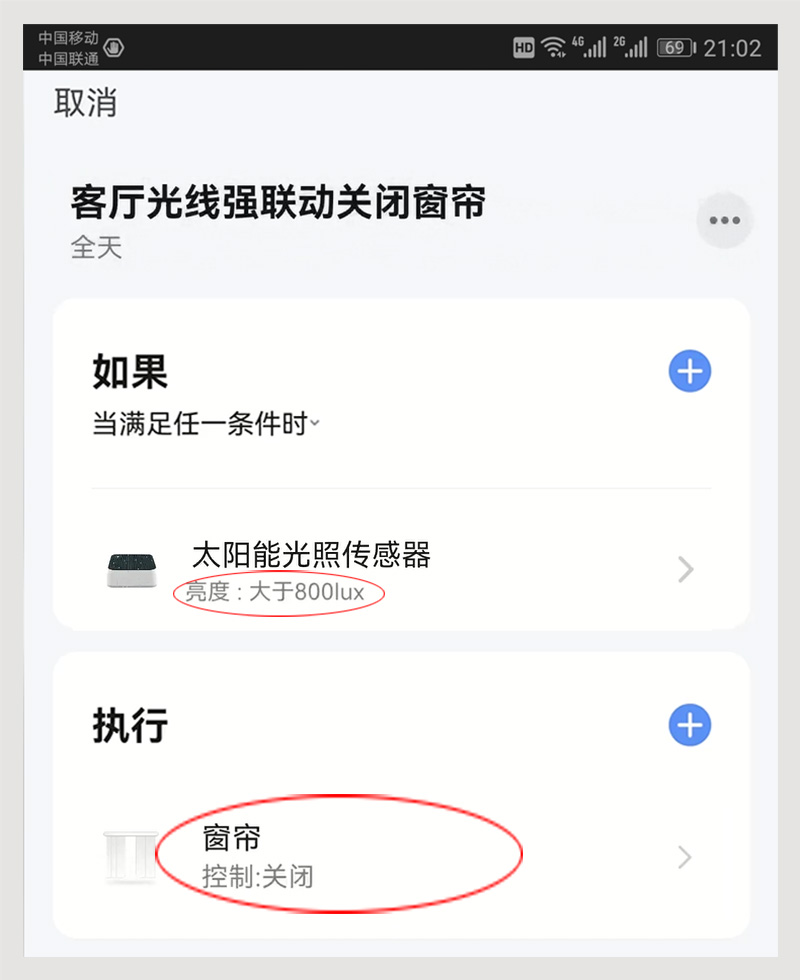Add a new action under 执行

pyautogui.click(x=689, y=726)
